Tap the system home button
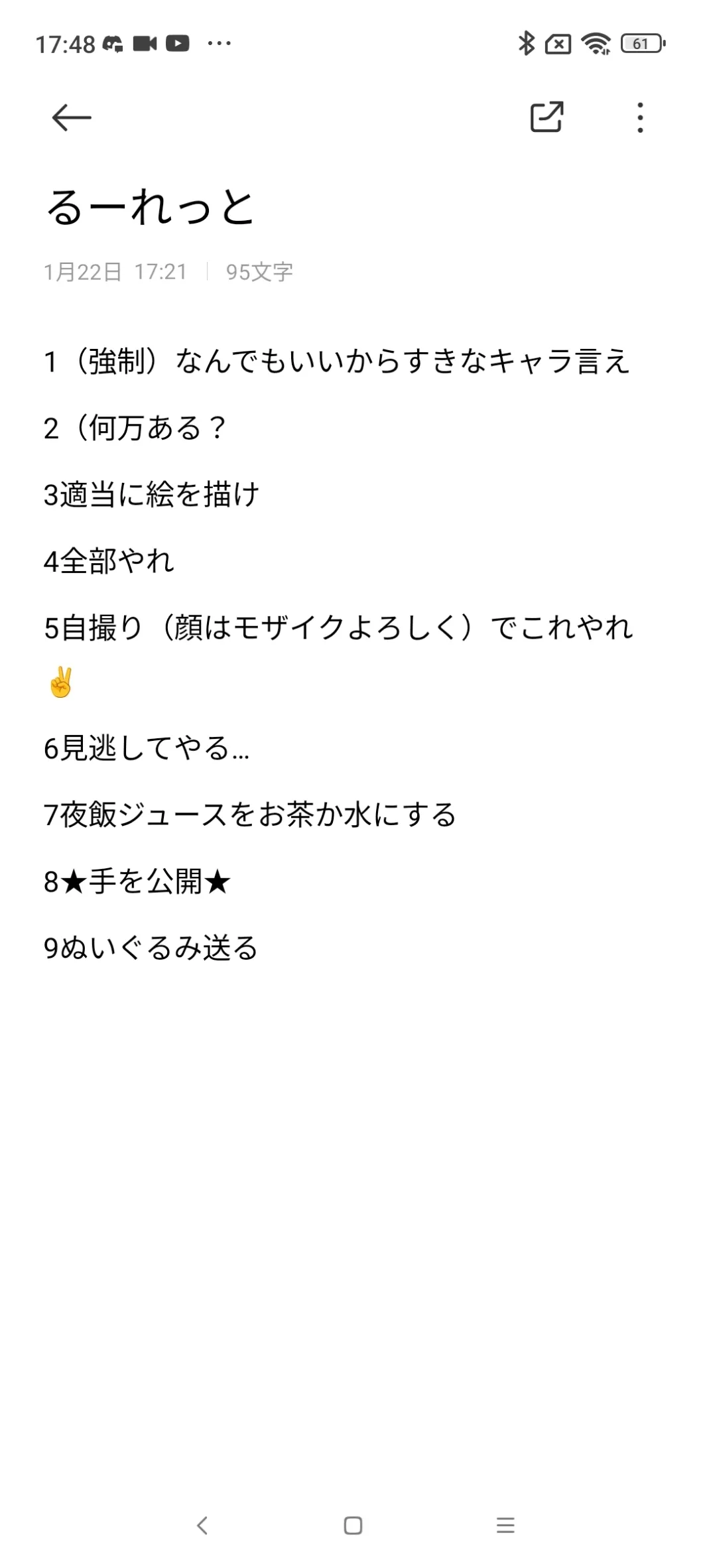705x1568 pixels. click(353, 1526)
